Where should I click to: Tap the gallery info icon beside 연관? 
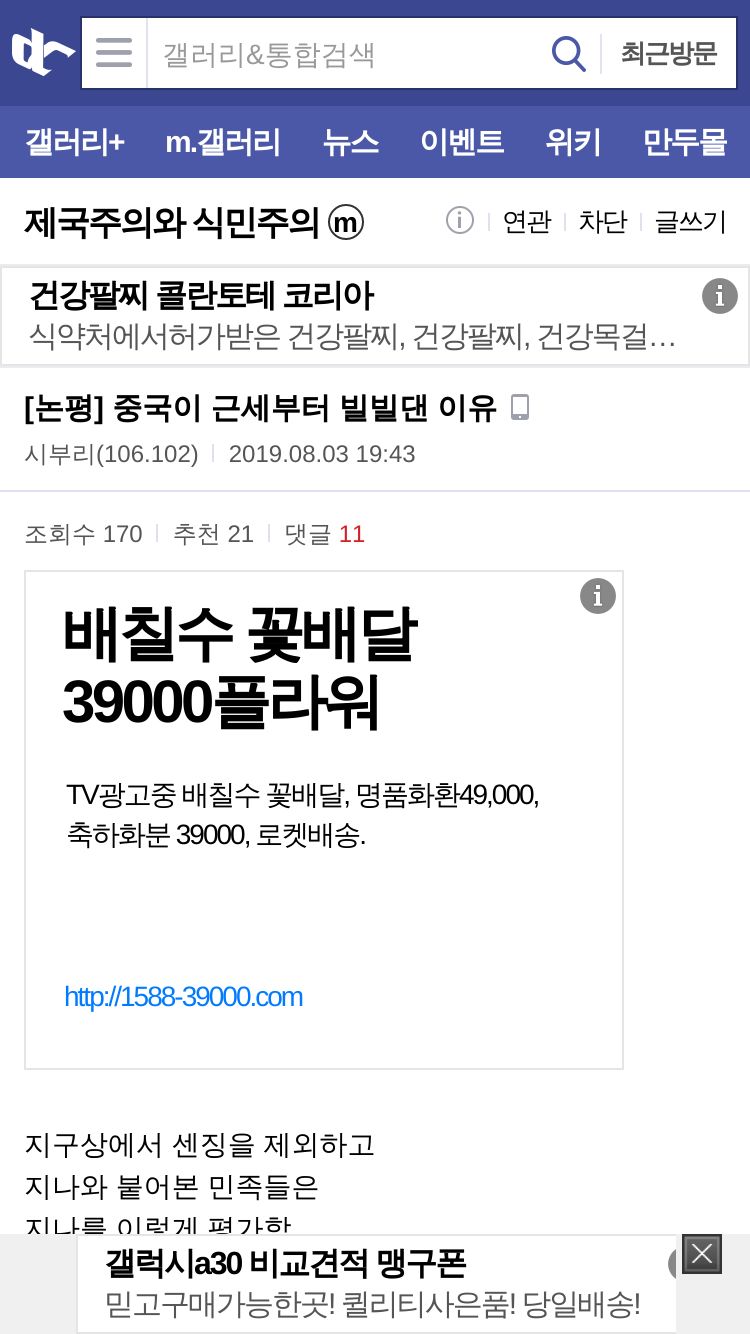[x=459, y=220]
